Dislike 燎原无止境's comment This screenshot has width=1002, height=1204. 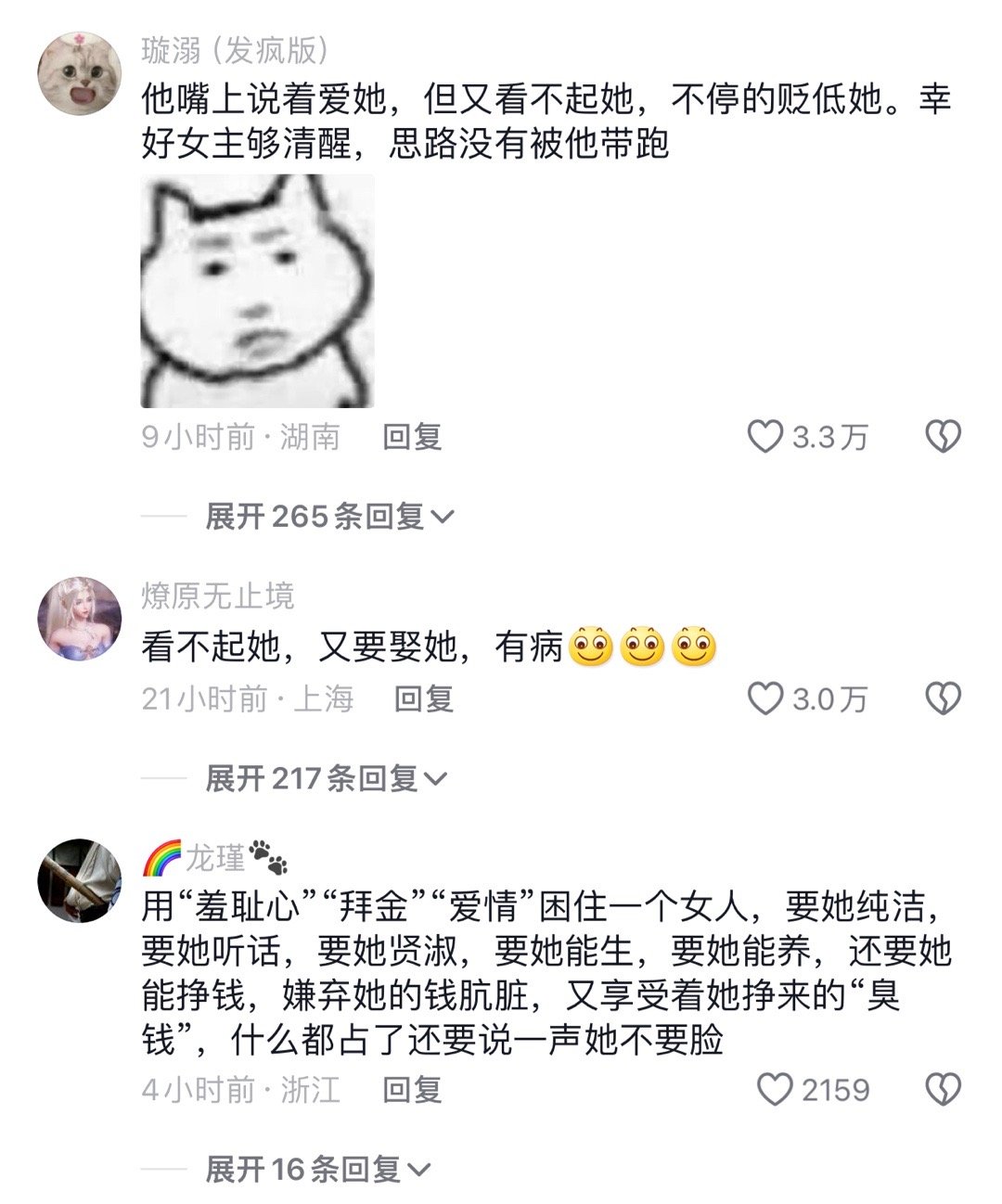coord(943,698)
